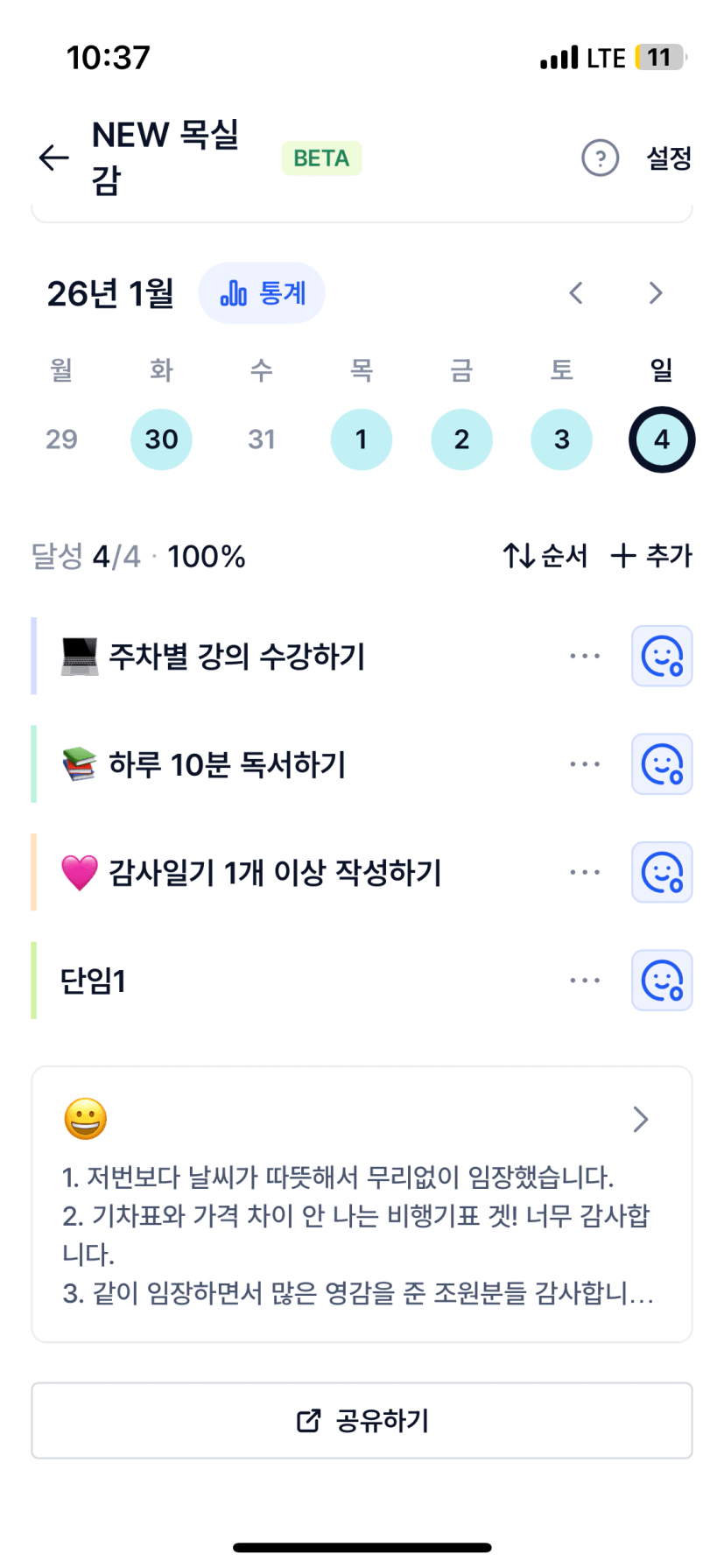Open the gratitude journal note card

362,1204
